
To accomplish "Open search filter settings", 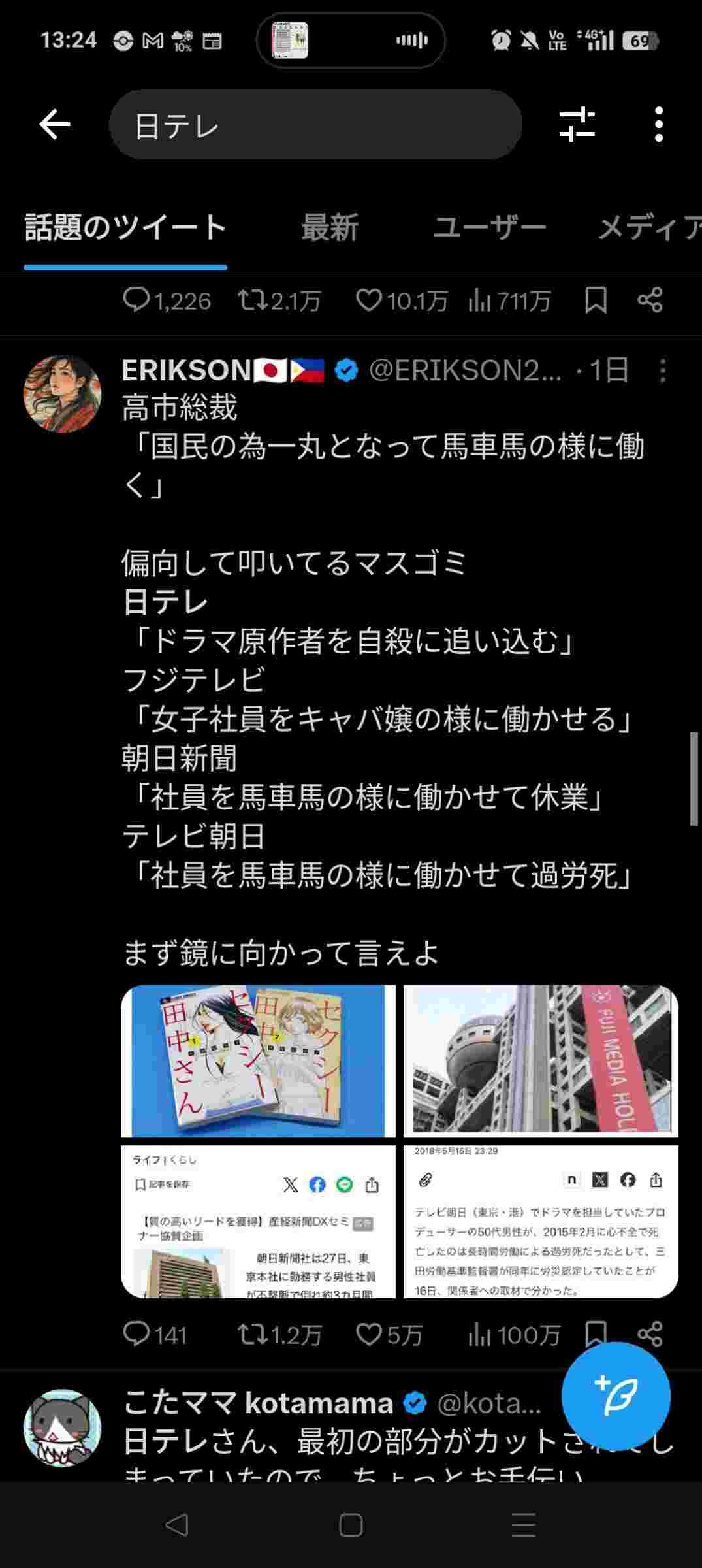I will point(577,124).
